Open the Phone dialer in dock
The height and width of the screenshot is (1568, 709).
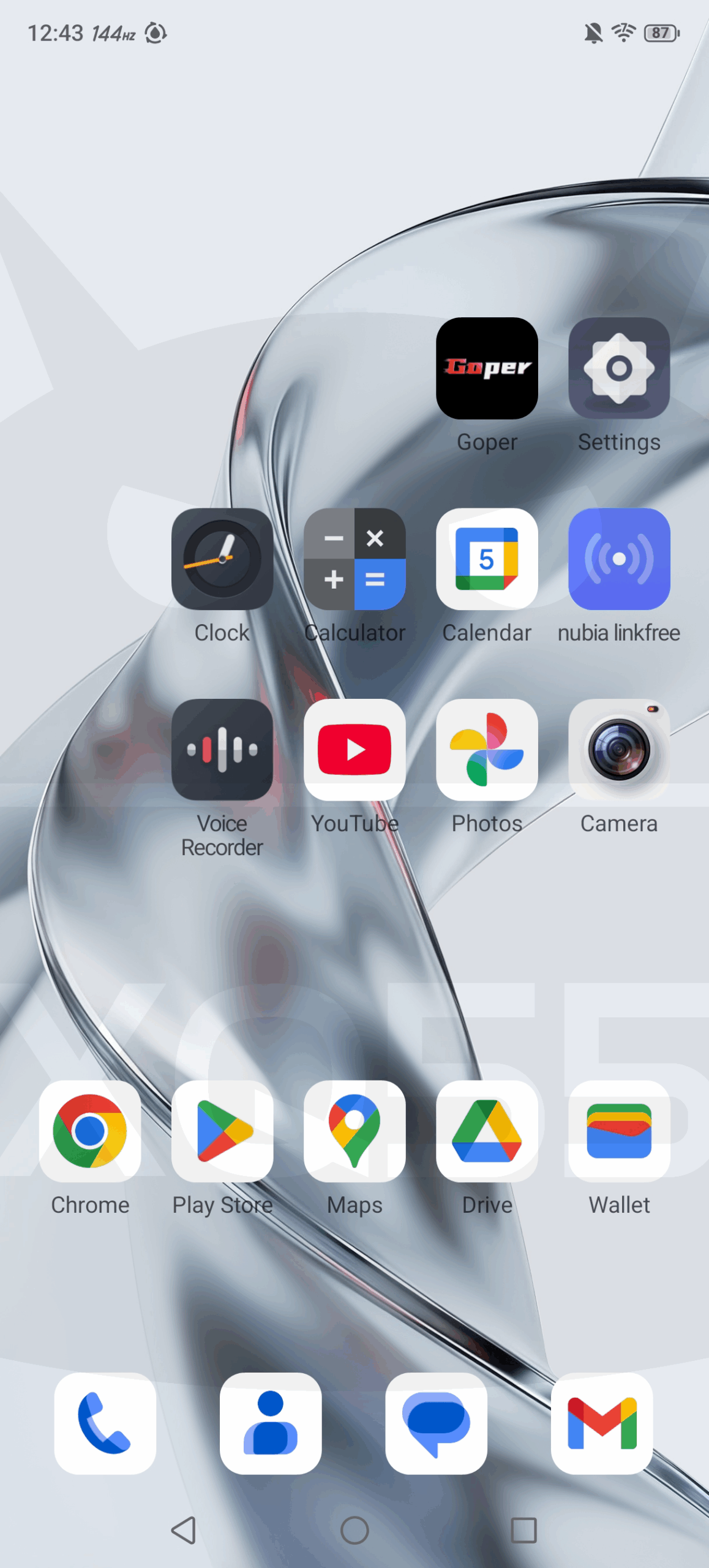point(105,1423)
